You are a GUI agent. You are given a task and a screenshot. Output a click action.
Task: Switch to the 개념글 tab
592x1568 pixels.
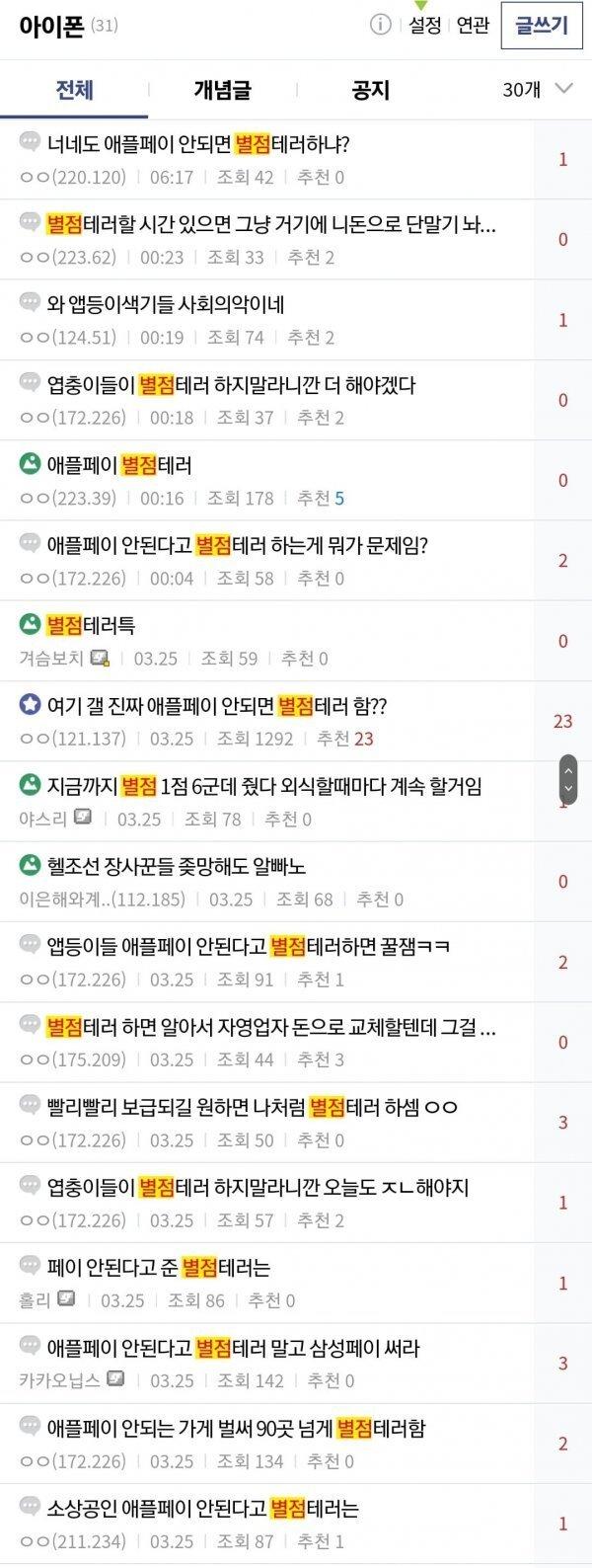[x=222, y=91]
